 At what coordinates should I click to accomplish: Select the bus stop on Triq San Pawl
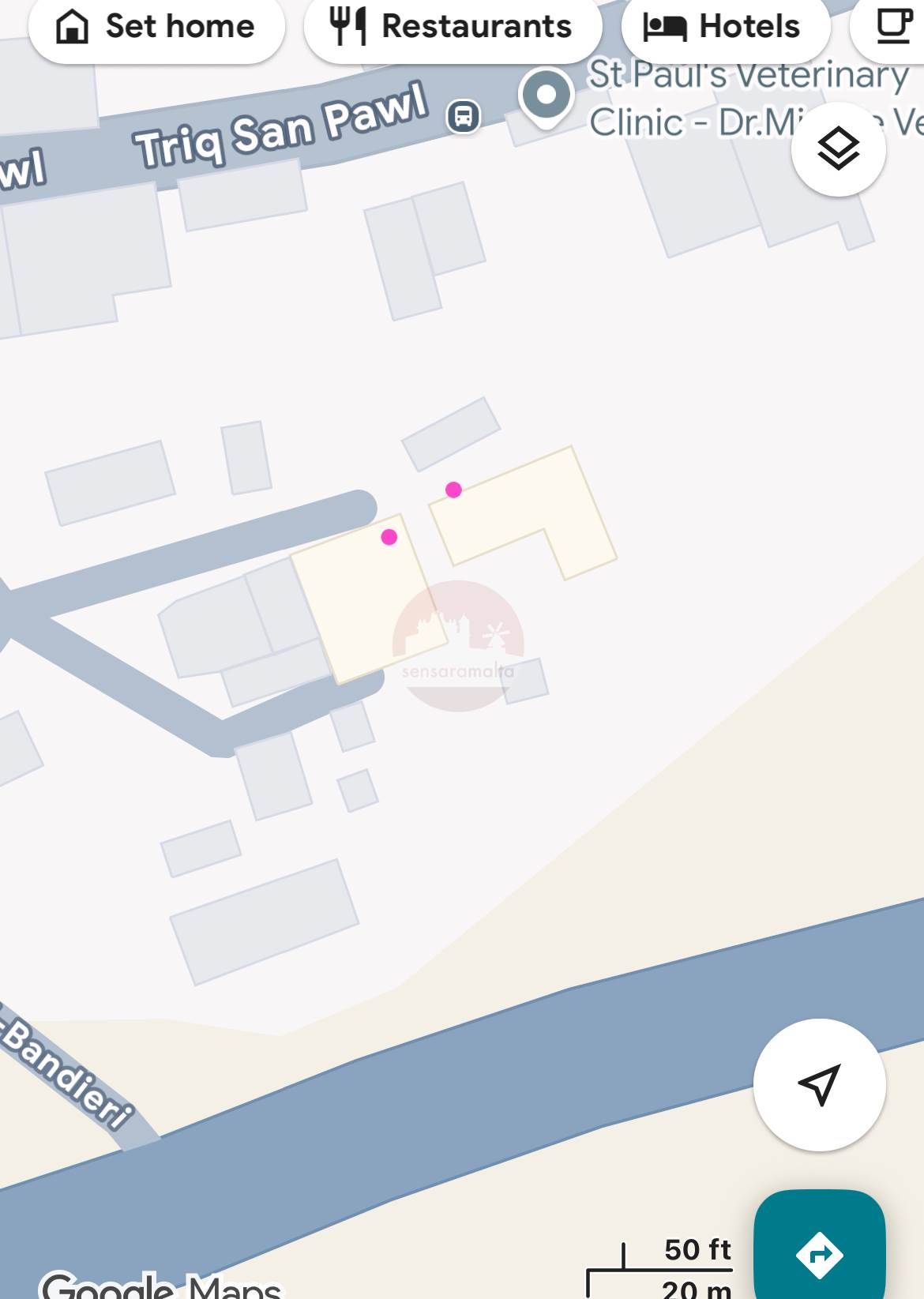click(464, 117)
